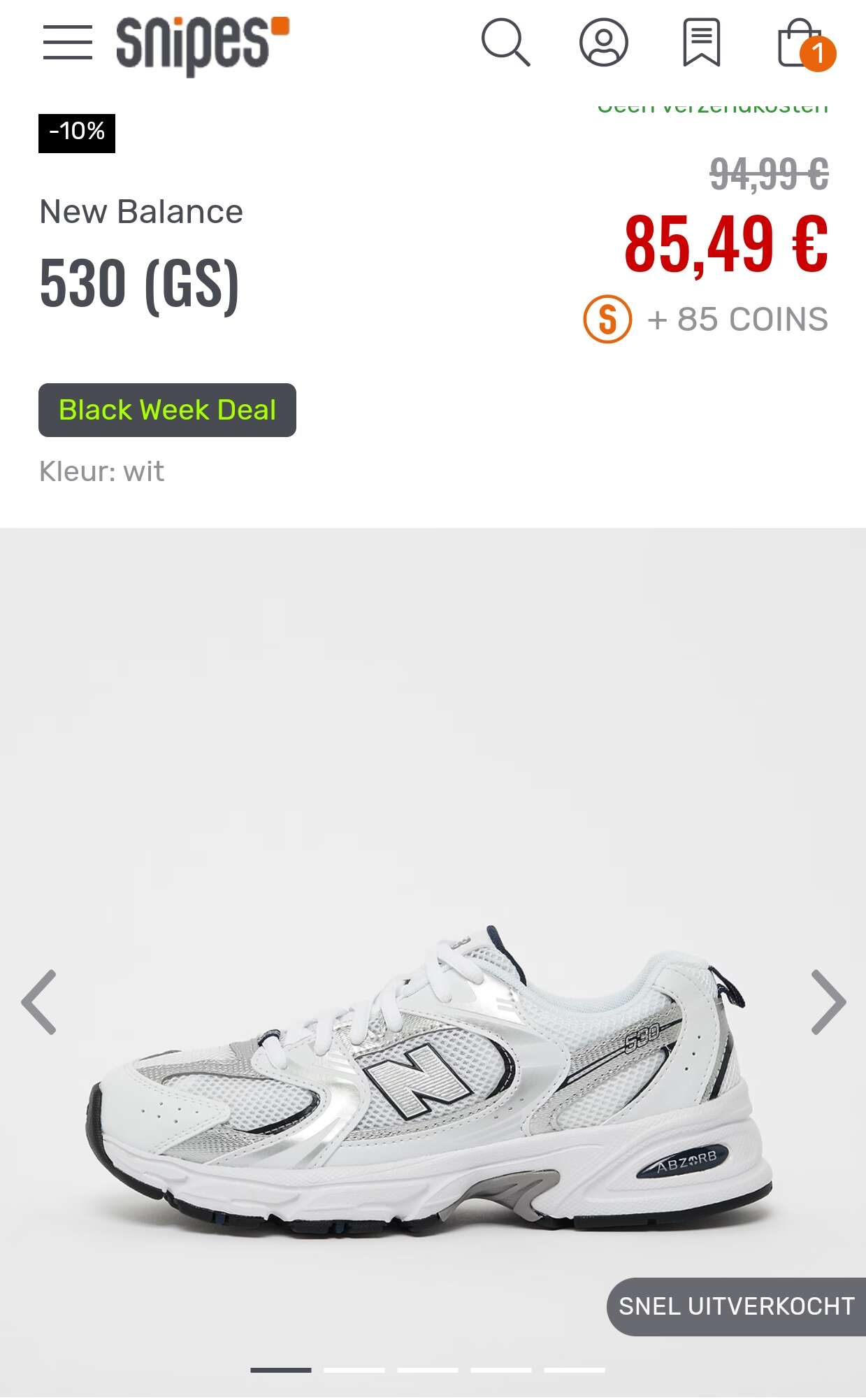866x1400 pixels.
Task: Jump to the second image indicator
Action: pyautogui.click(x=354, y=1370)
